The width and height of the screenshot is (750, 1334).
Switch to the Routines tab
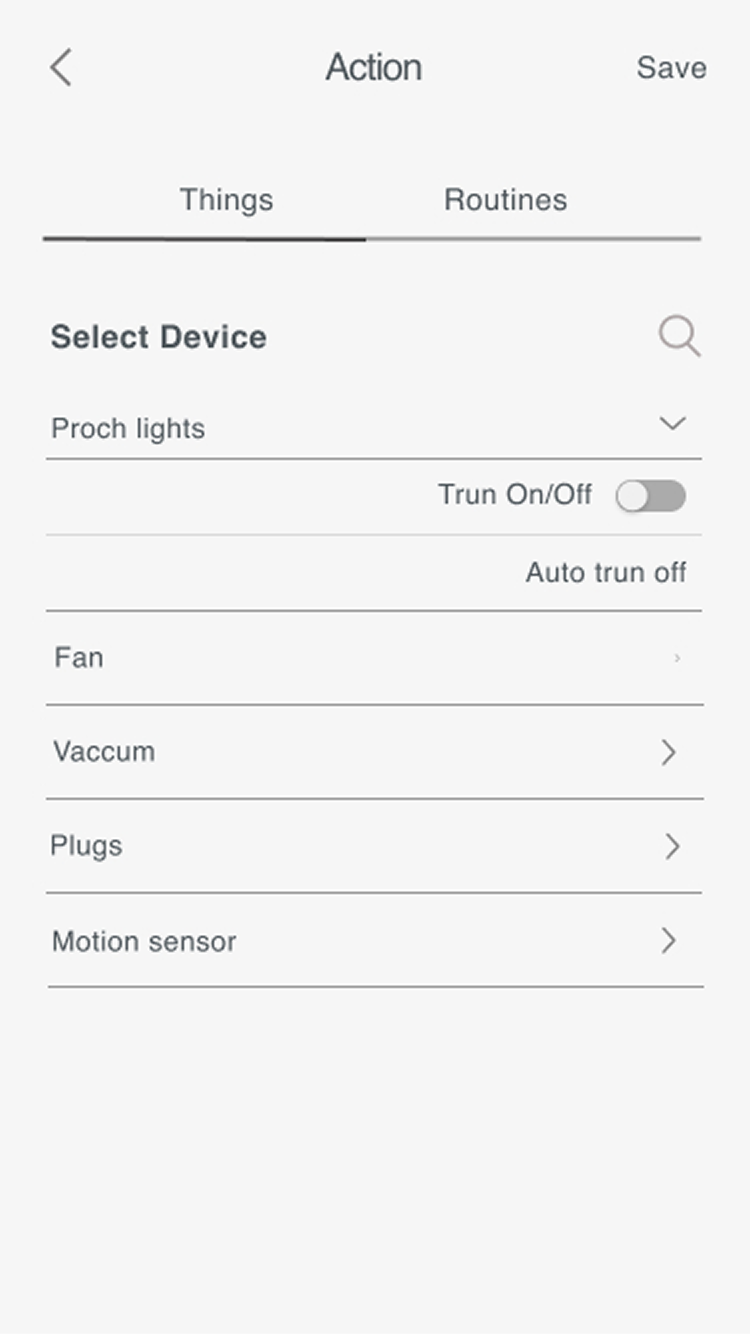pyautogui.click(x=505, y=200)
